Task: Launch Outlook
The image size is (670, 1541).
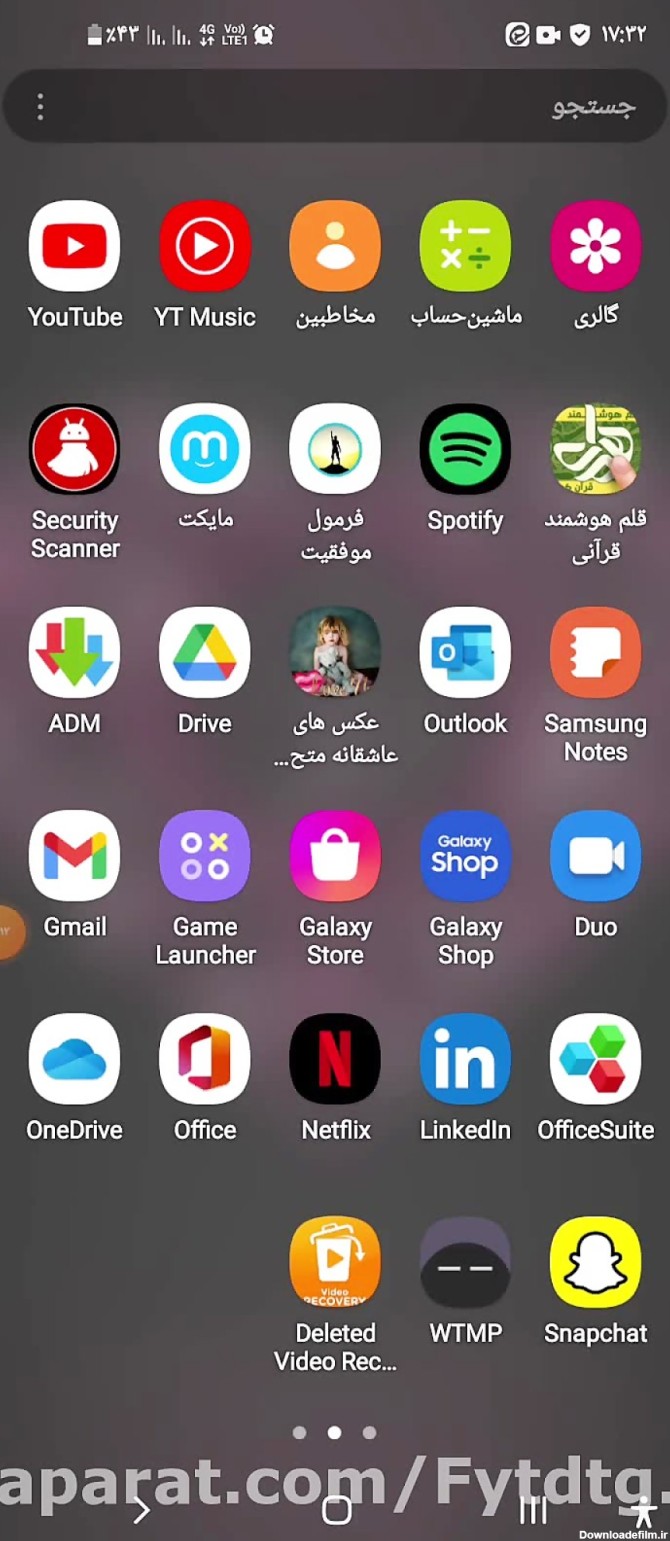Action: (x=465, y=653)
